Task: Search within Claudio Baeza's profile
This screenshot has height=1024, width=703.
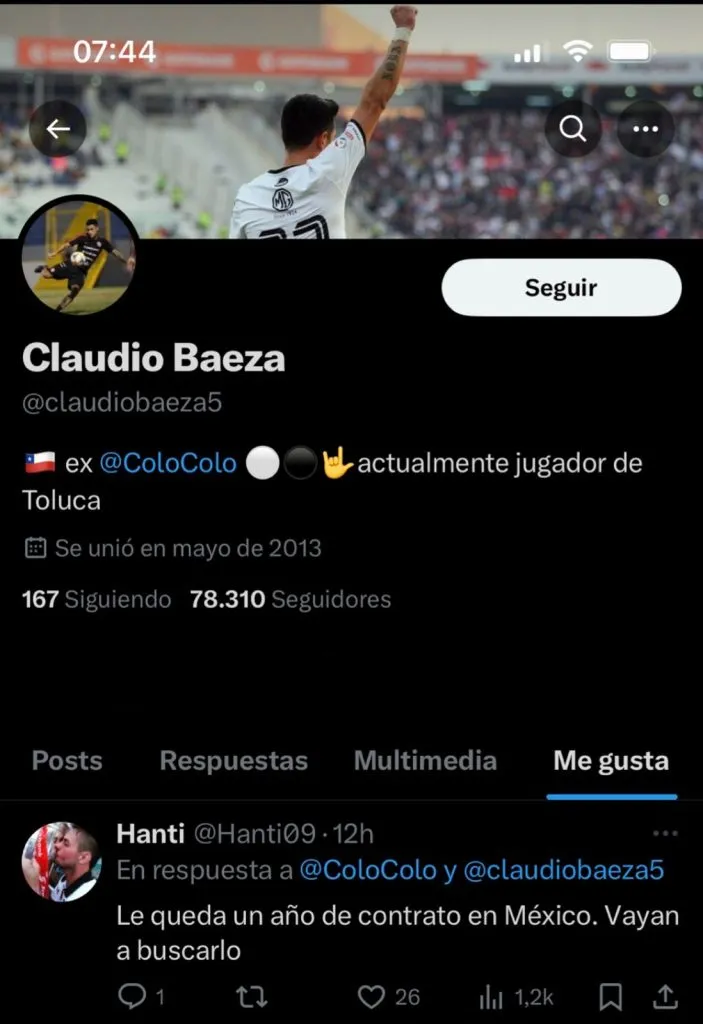Action: point(573,129)
